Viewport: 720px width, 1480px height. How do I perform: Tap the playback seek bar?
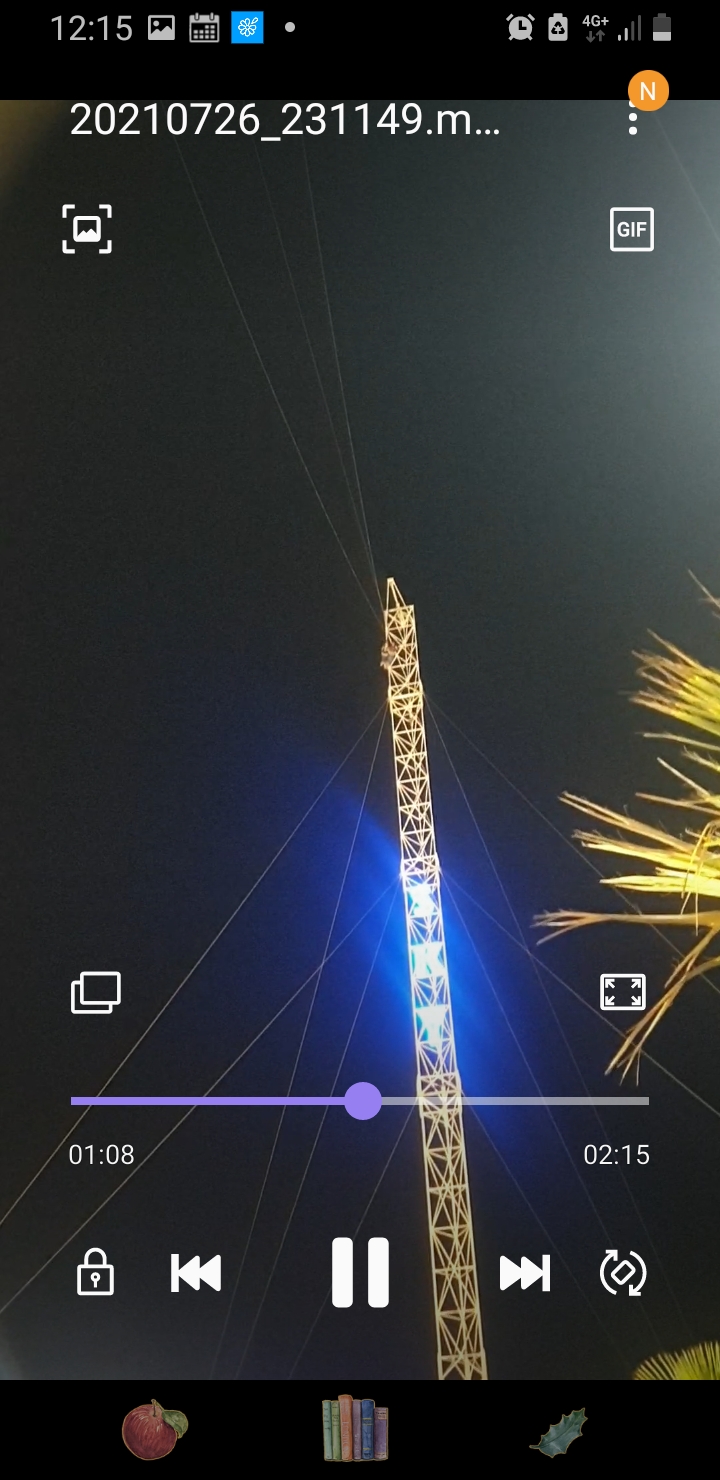pyautogui.click(x=360, y=1101)
